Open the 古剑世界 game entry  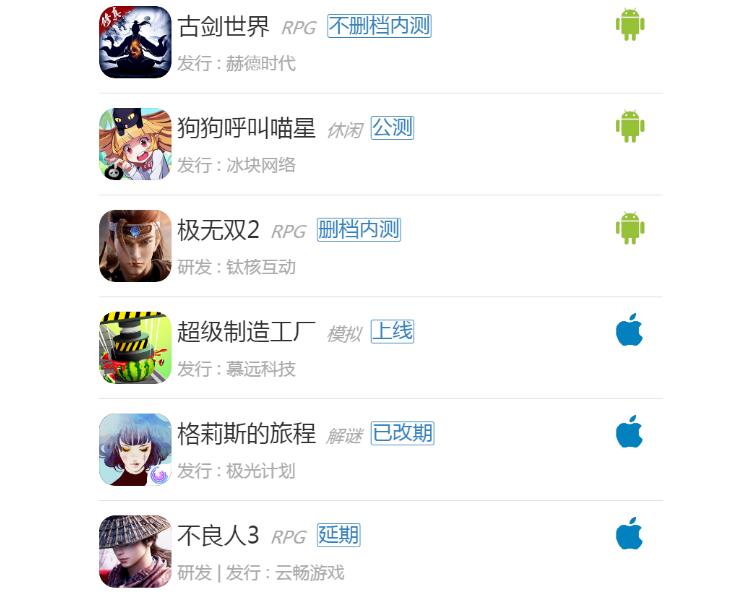pyautogui.click(x=223, y=27)
